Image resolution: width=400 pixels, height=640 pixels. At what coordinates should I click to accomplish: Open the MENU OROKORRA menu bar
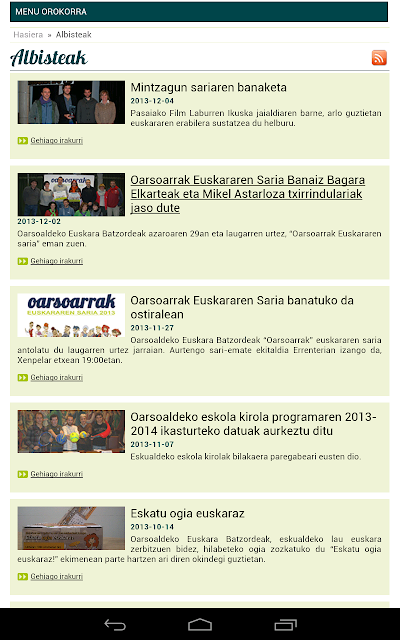point(199,12)
